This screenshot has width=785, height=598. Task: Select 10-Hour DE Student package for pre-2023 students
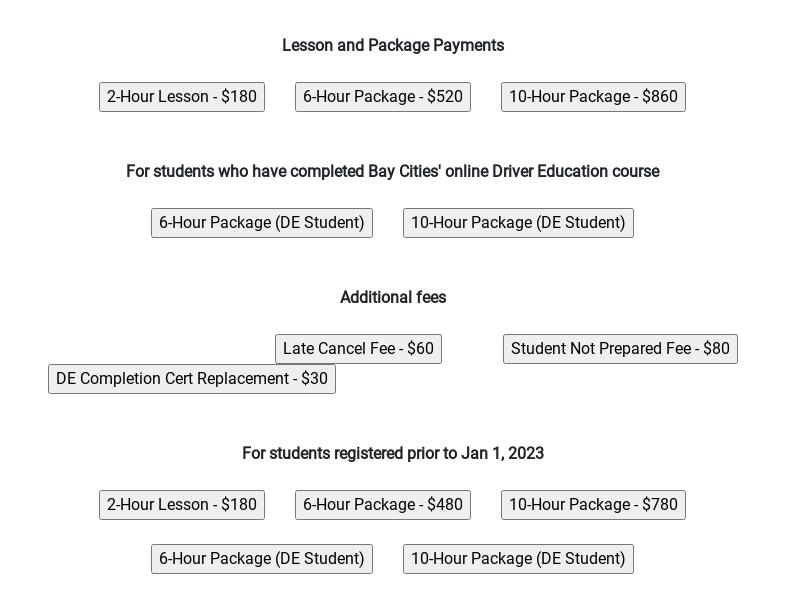point(518,558)
